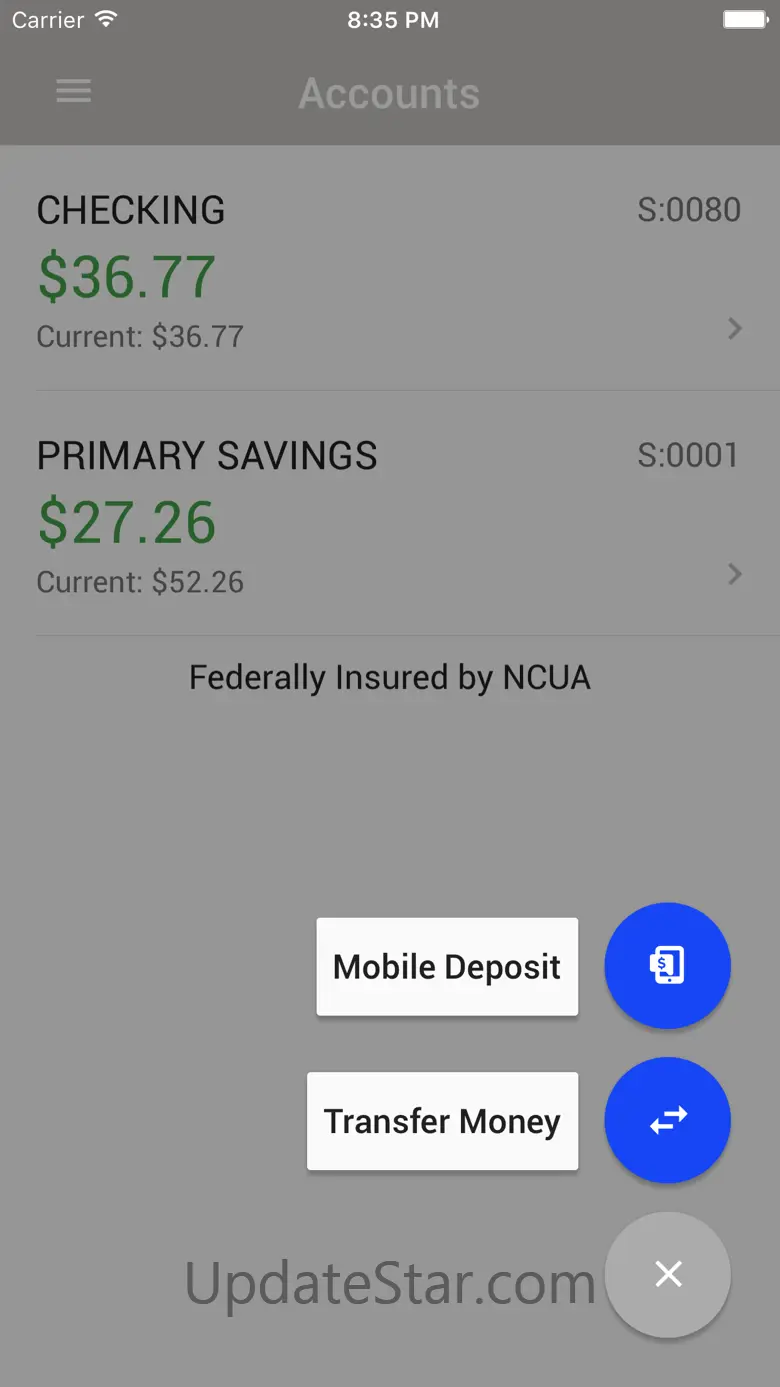780x1387 pixels.
Task: Close the floating action menu
Action: tap(667, 1274)
